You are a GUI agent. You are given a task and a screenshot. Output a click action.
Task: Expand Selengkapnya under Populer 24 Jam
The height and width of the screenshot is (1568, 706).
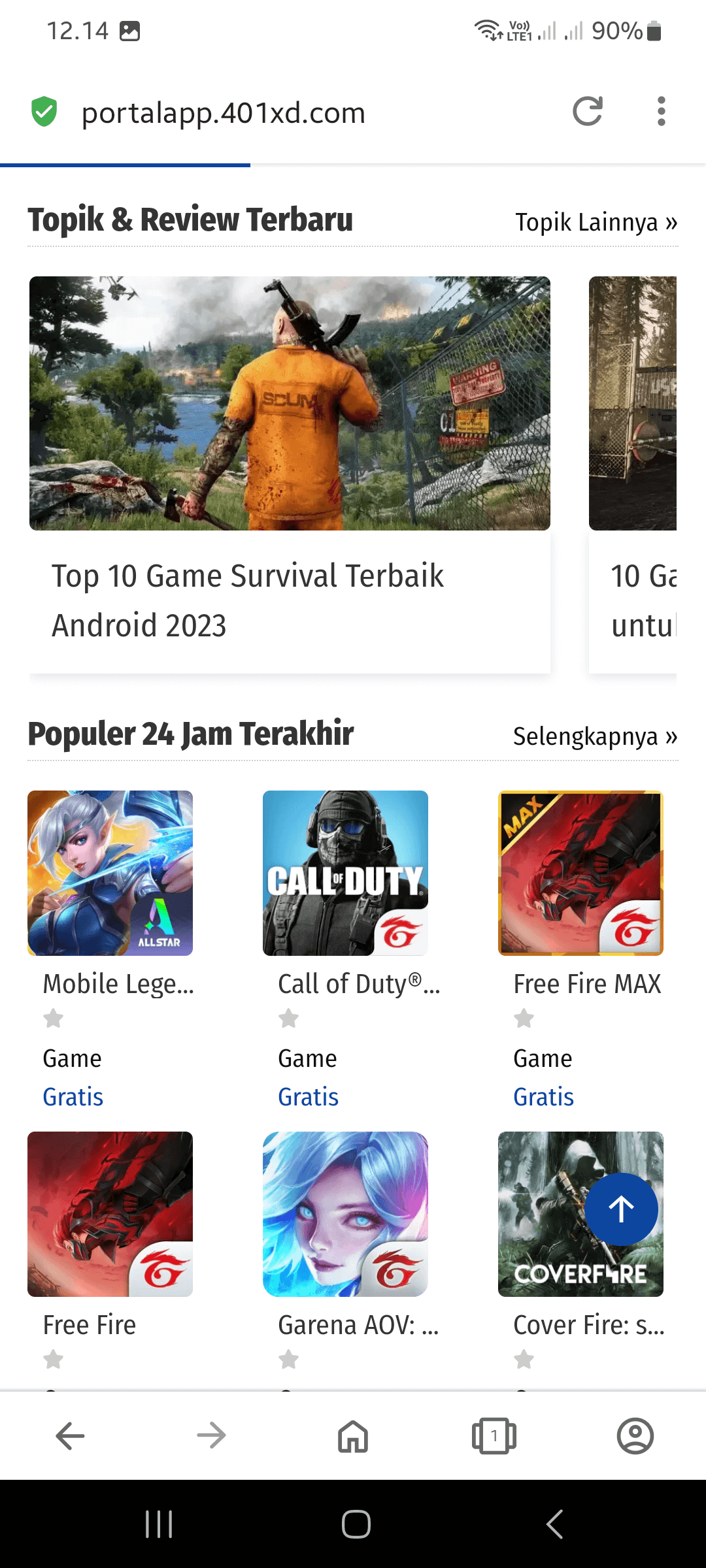[595, 737]
